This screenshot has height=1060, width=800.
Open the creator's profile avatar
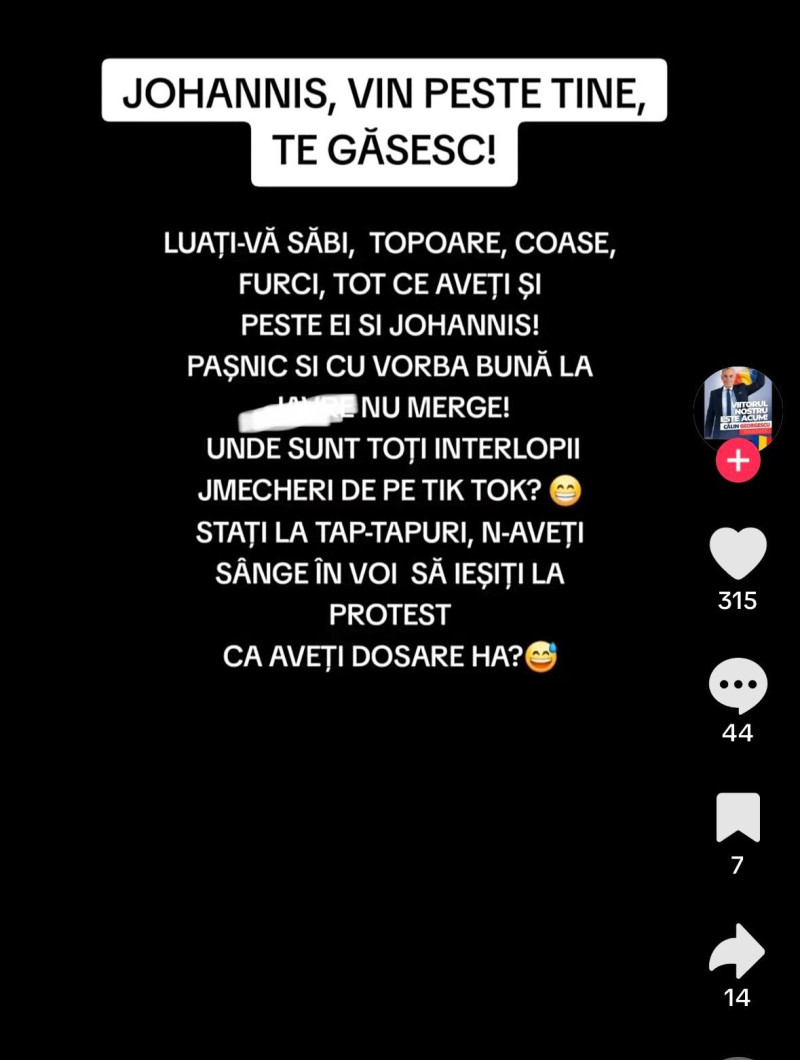click(738, 406)
